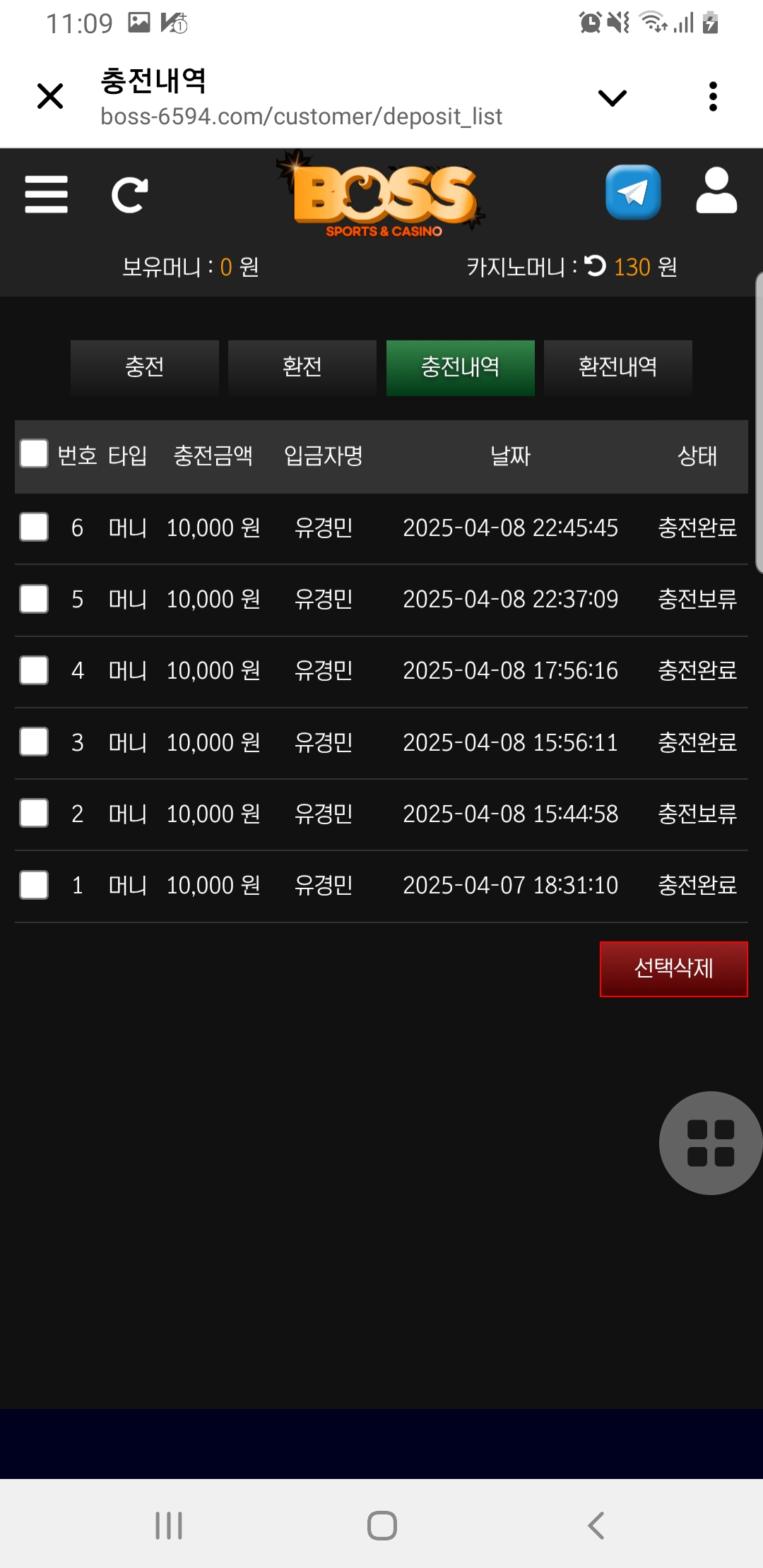Open the browser overflow menu
763x1568 pixels.
pos(713,97)
